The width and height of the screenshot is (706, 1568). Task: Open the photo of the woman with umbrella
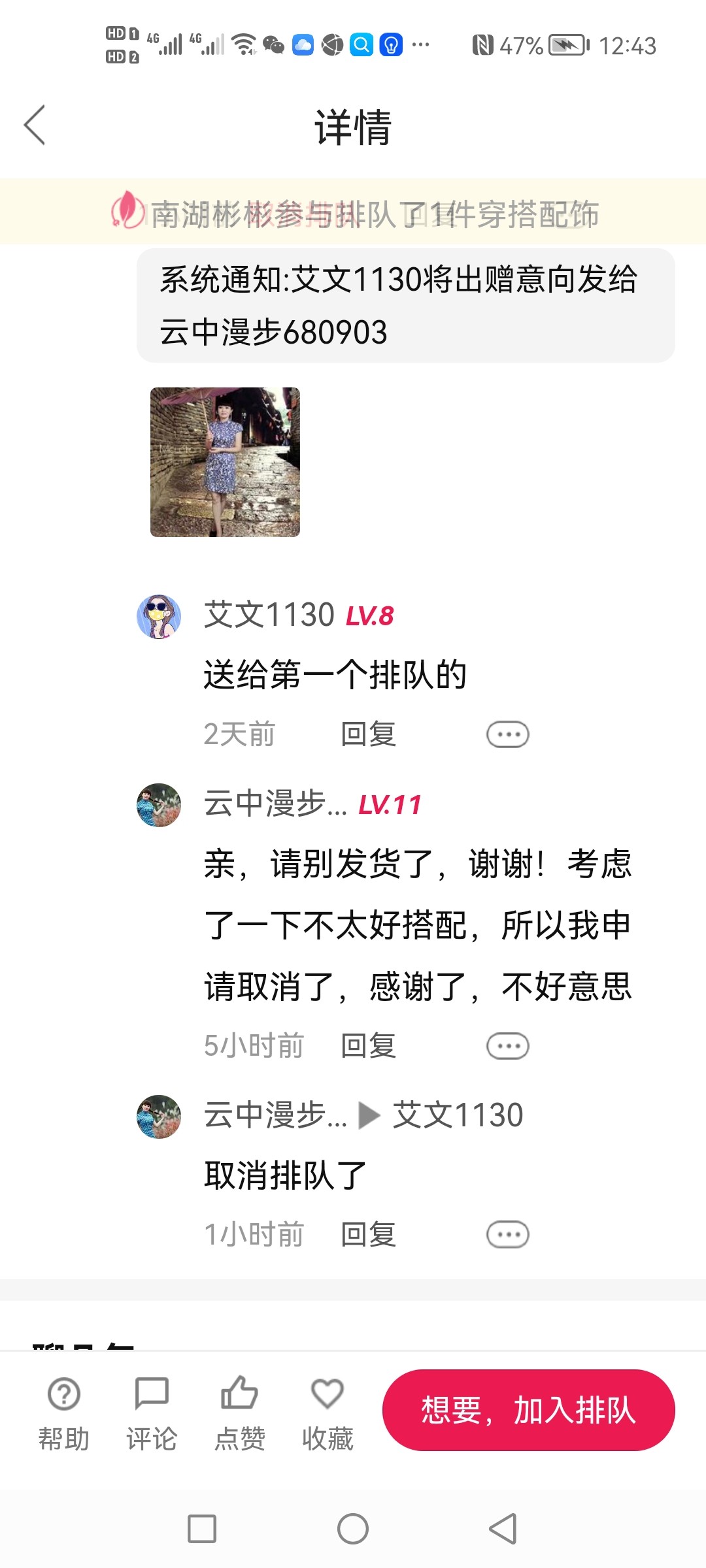tap(225, 462)
